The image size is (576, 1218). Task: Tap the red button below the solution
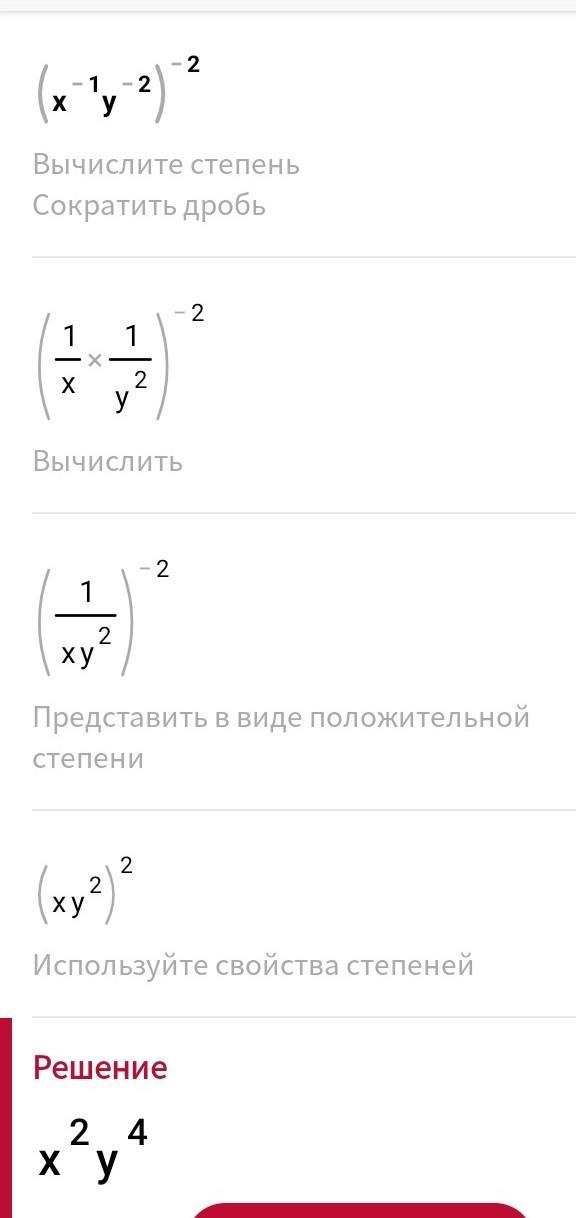click(x=360, y=1209)
